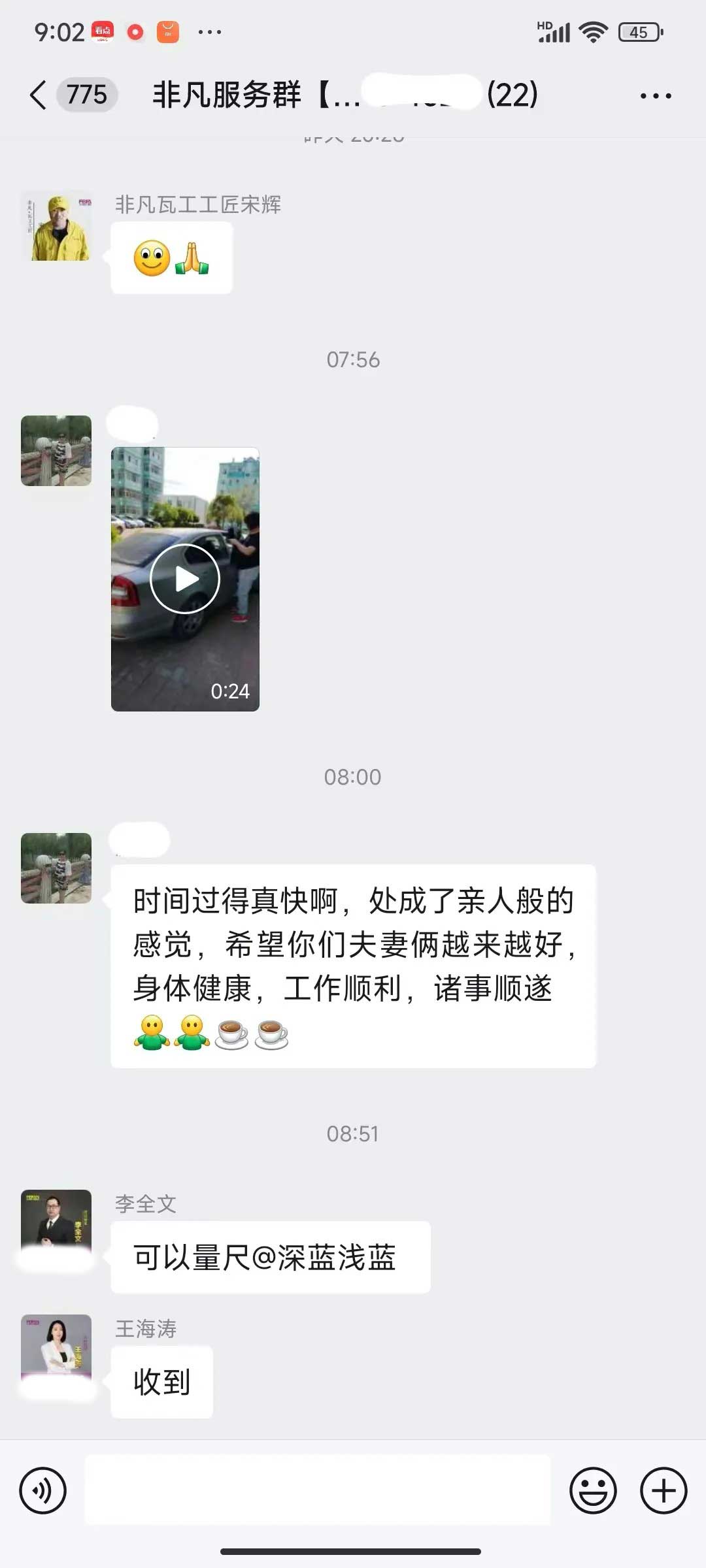Image resolution: width=706 pixels, height=1568 pixels.
Task: Open the plus attachment menu
Action: [663, 1491]
